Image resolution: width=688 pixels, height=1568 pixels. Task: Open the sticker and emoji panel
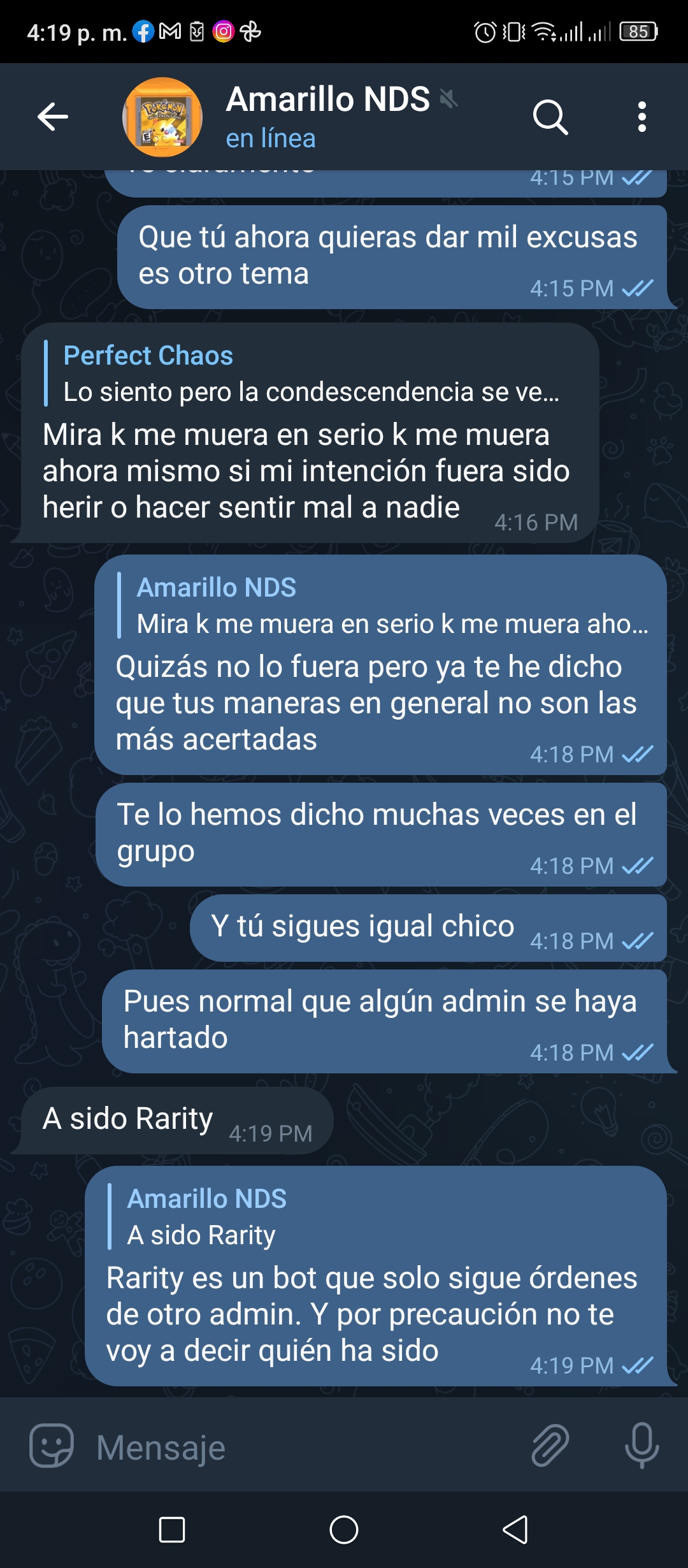pyautogui.click(x=51, y=1446)
